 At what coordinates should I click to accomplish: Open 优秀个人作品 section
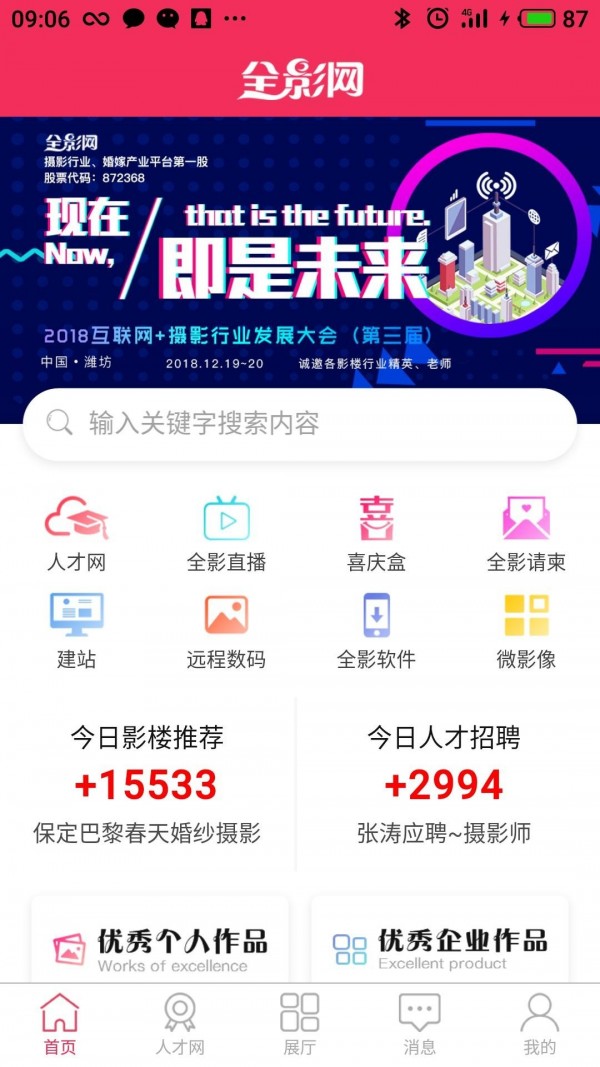(x=160, y=948)
